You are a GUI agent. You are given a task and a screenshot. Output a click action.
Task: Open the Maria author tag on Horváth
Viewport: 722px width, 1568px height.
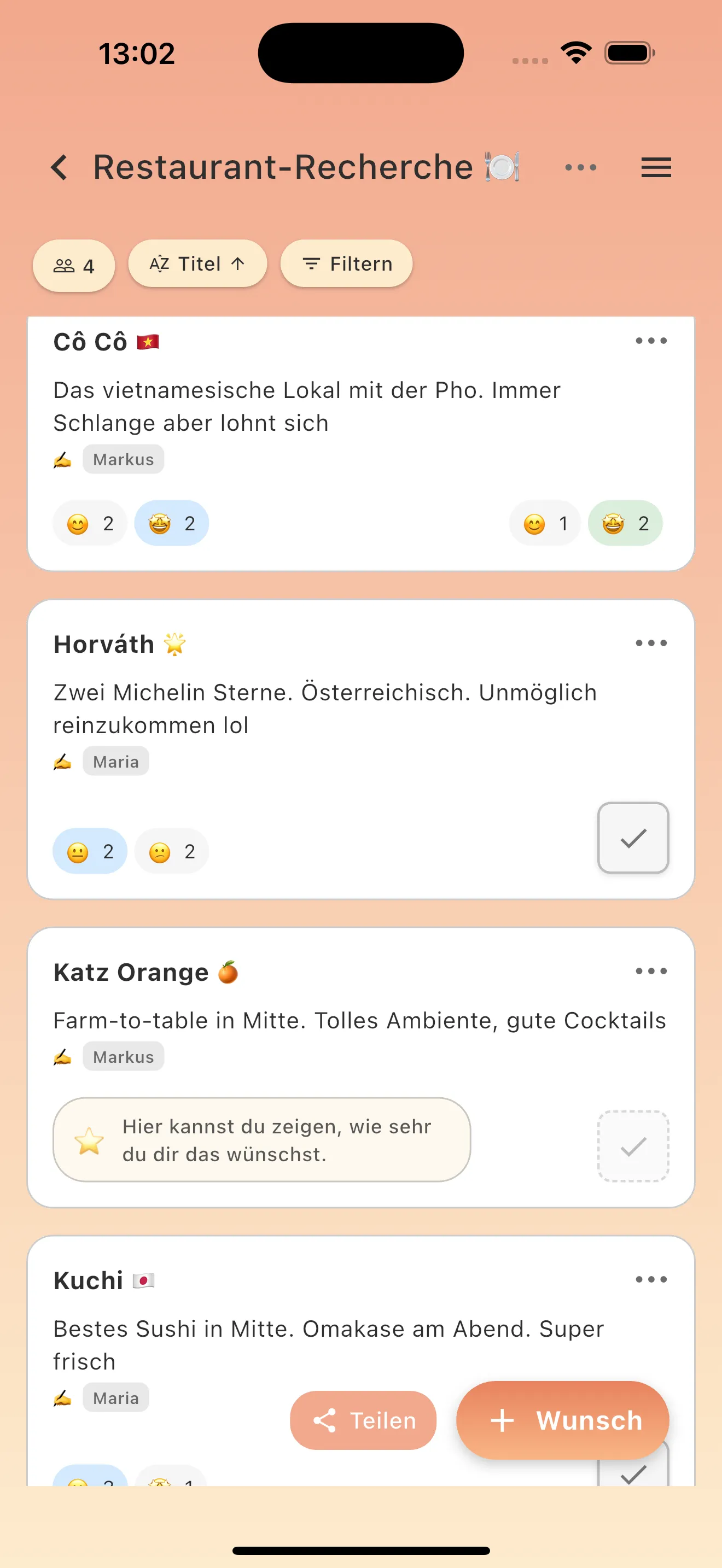[x=115, y=761]
